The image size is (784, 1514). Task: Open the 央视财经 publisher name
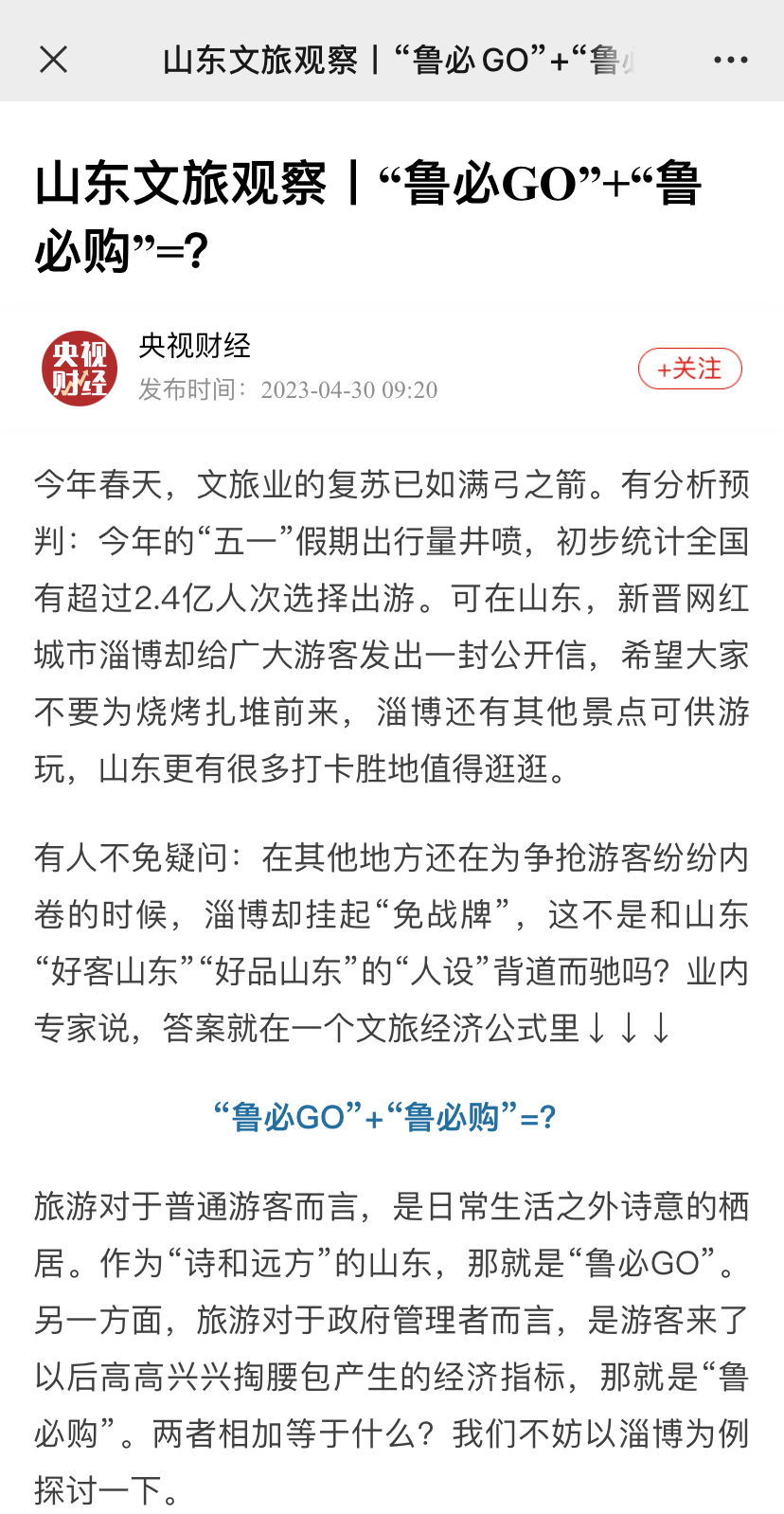[x=194, y=346]
